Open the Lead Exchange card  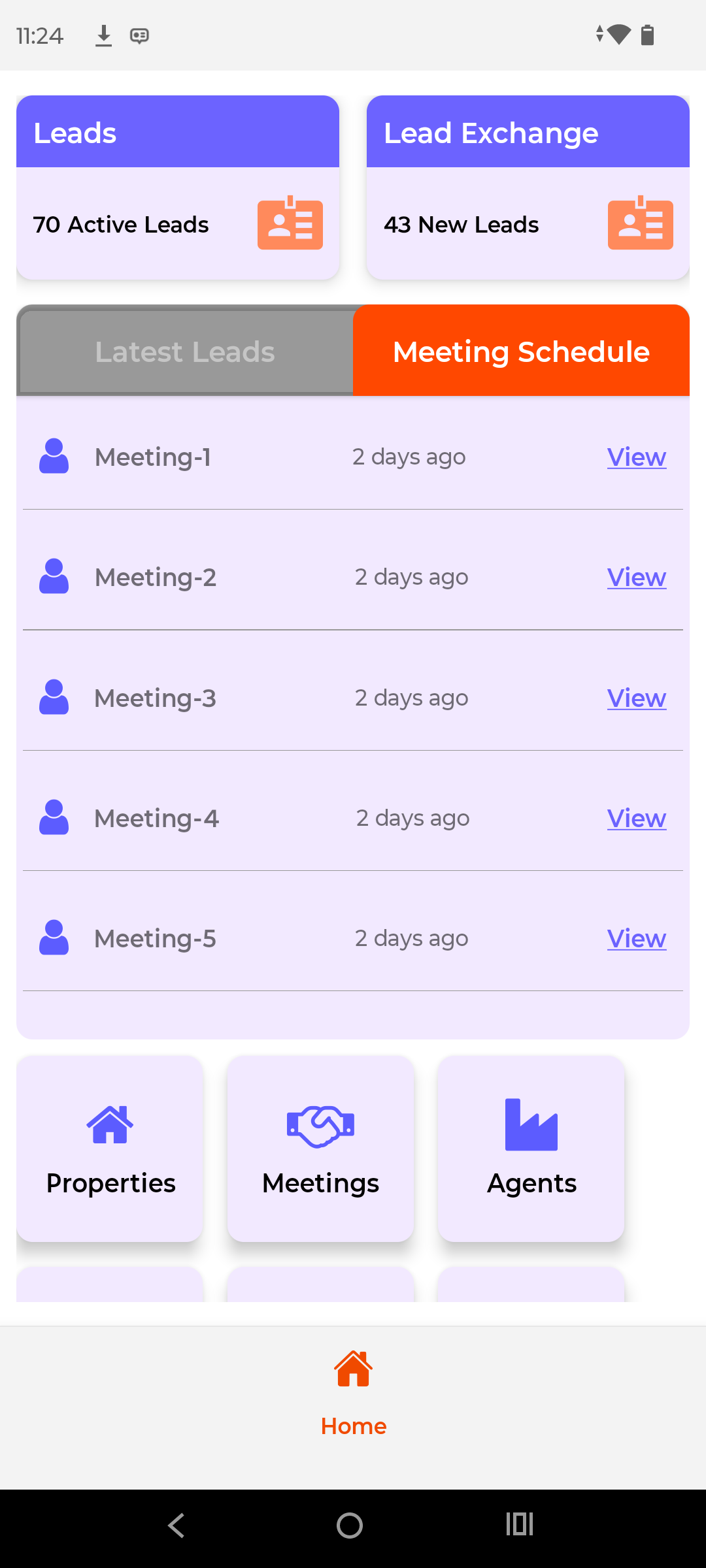tap(528, 188)
